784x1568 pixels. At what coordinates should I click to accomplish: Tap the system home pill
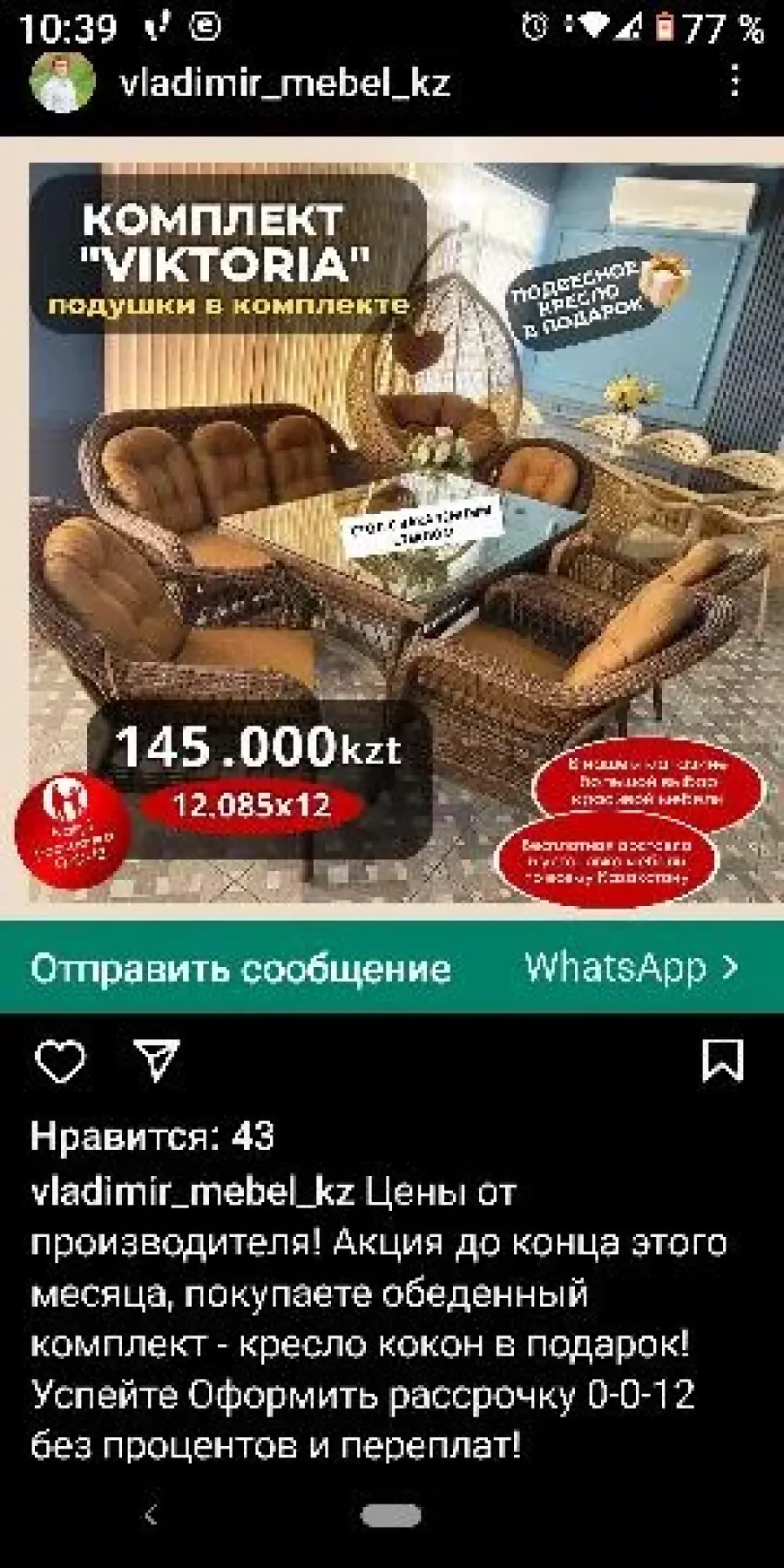coord(391,1515)
